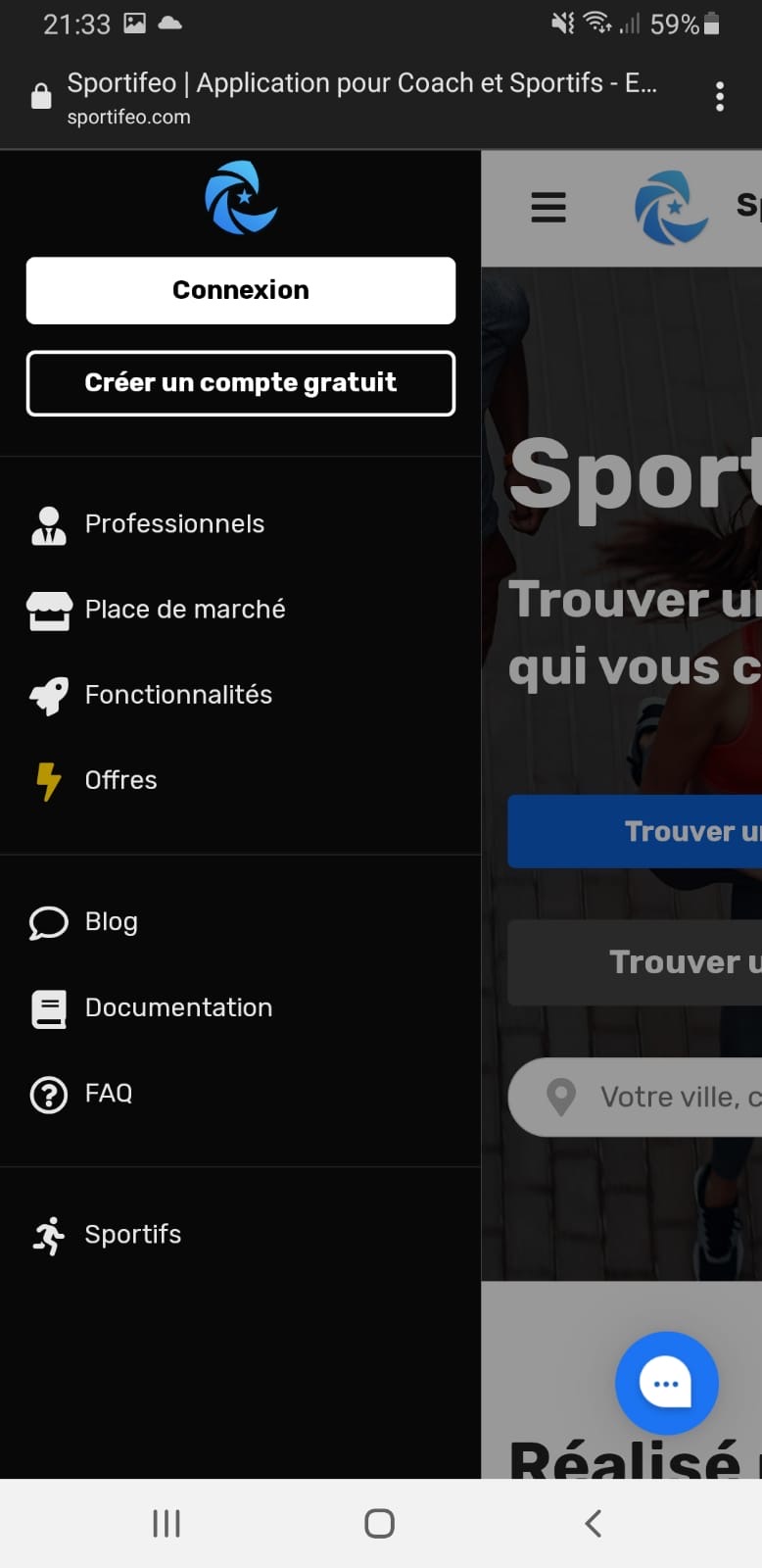
Task: Open the FAQ section
Action: [x=108, y=1094]
